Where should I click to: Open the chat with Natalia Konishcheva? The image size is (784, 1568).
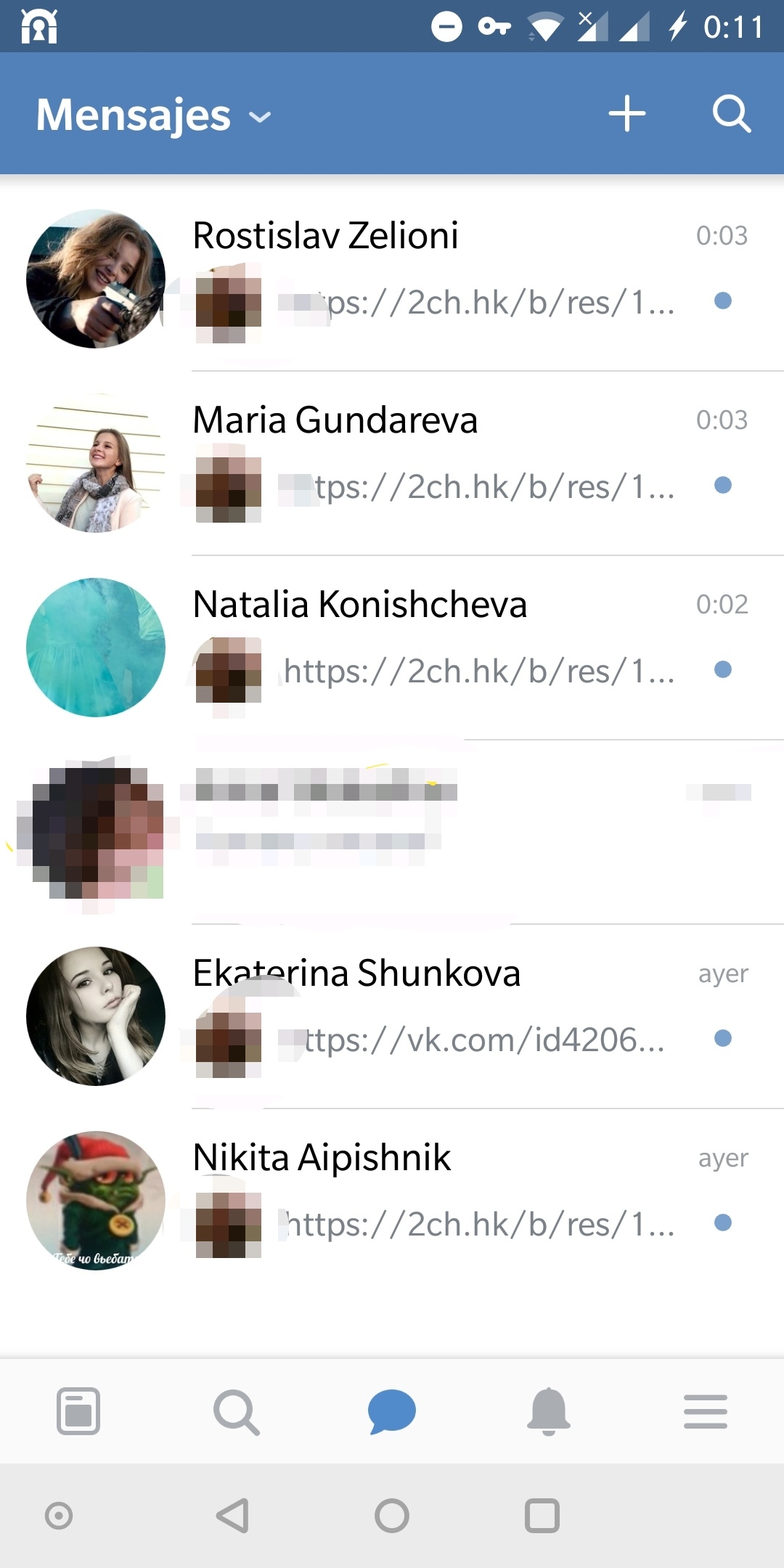392,648
